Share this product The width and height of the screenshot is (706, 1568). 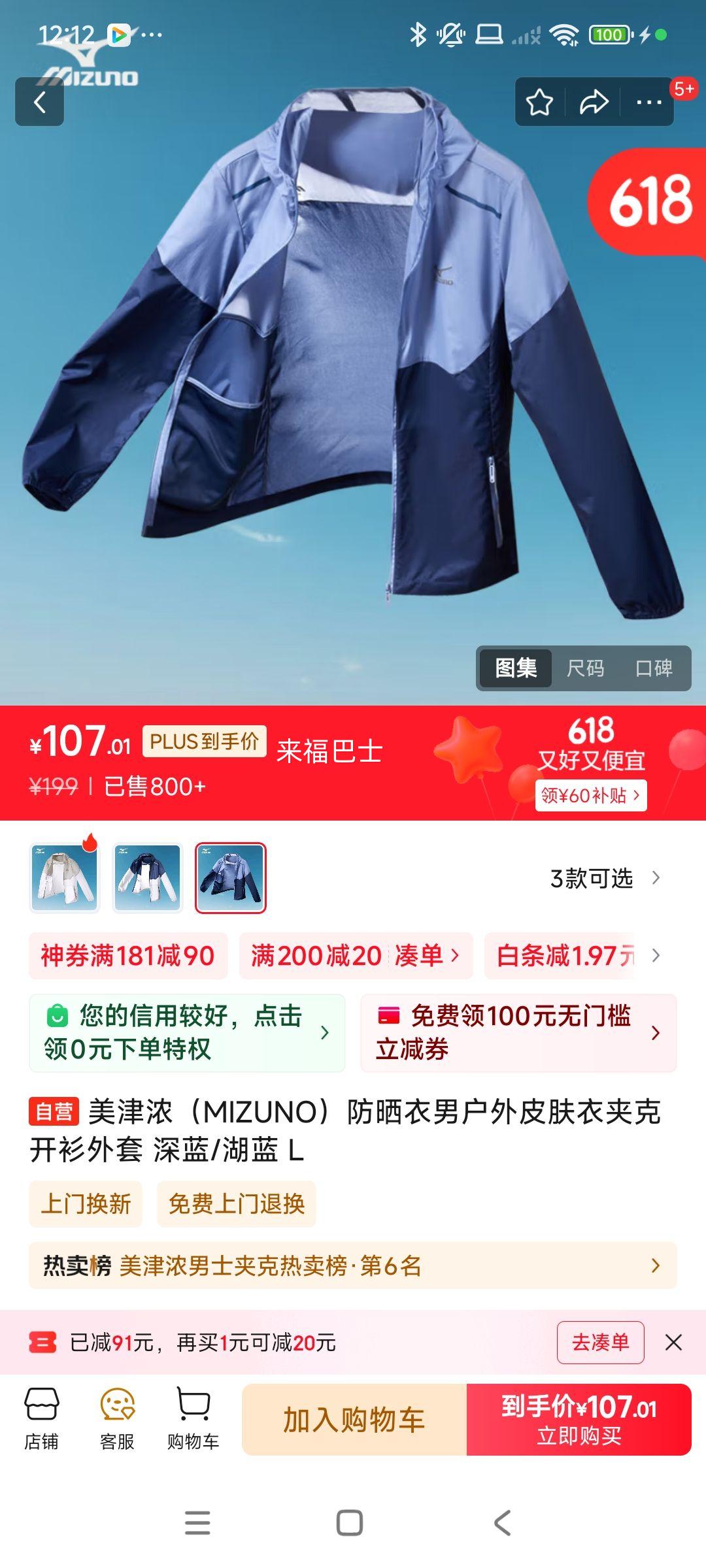tap(594, 102)
